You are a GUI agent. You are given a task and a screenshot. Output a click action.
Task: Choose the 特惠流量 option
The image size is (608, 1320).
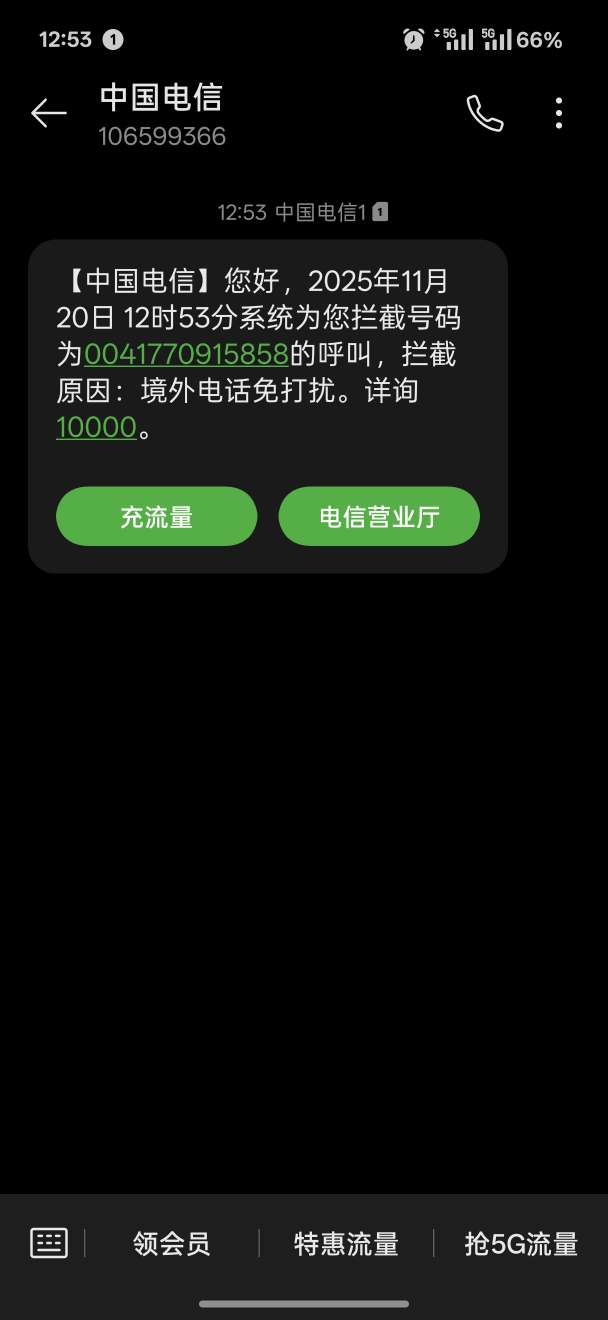[346, 1244]
